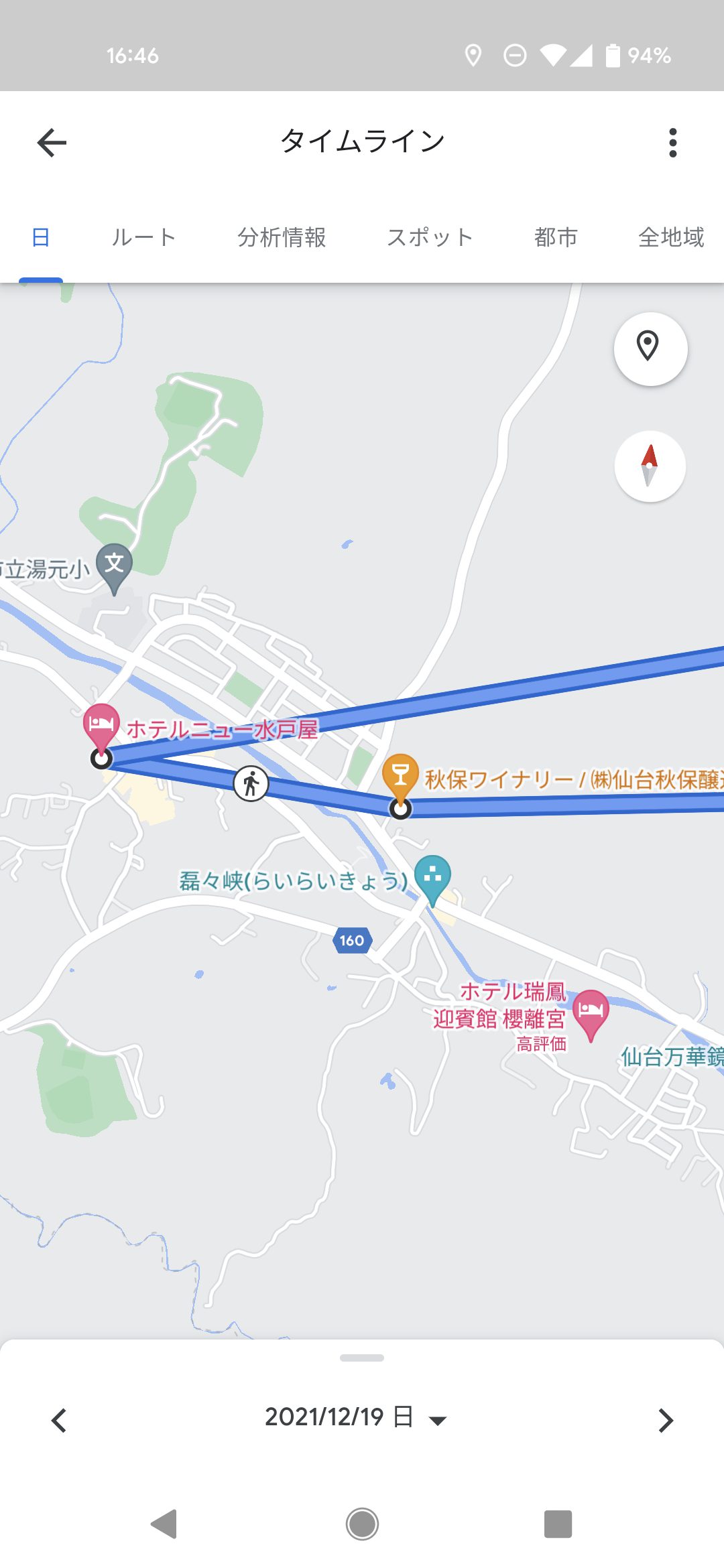The width and height of the screenshot is (724, 1568).
Task: Select the スポット tab
Action: [430, 237]
